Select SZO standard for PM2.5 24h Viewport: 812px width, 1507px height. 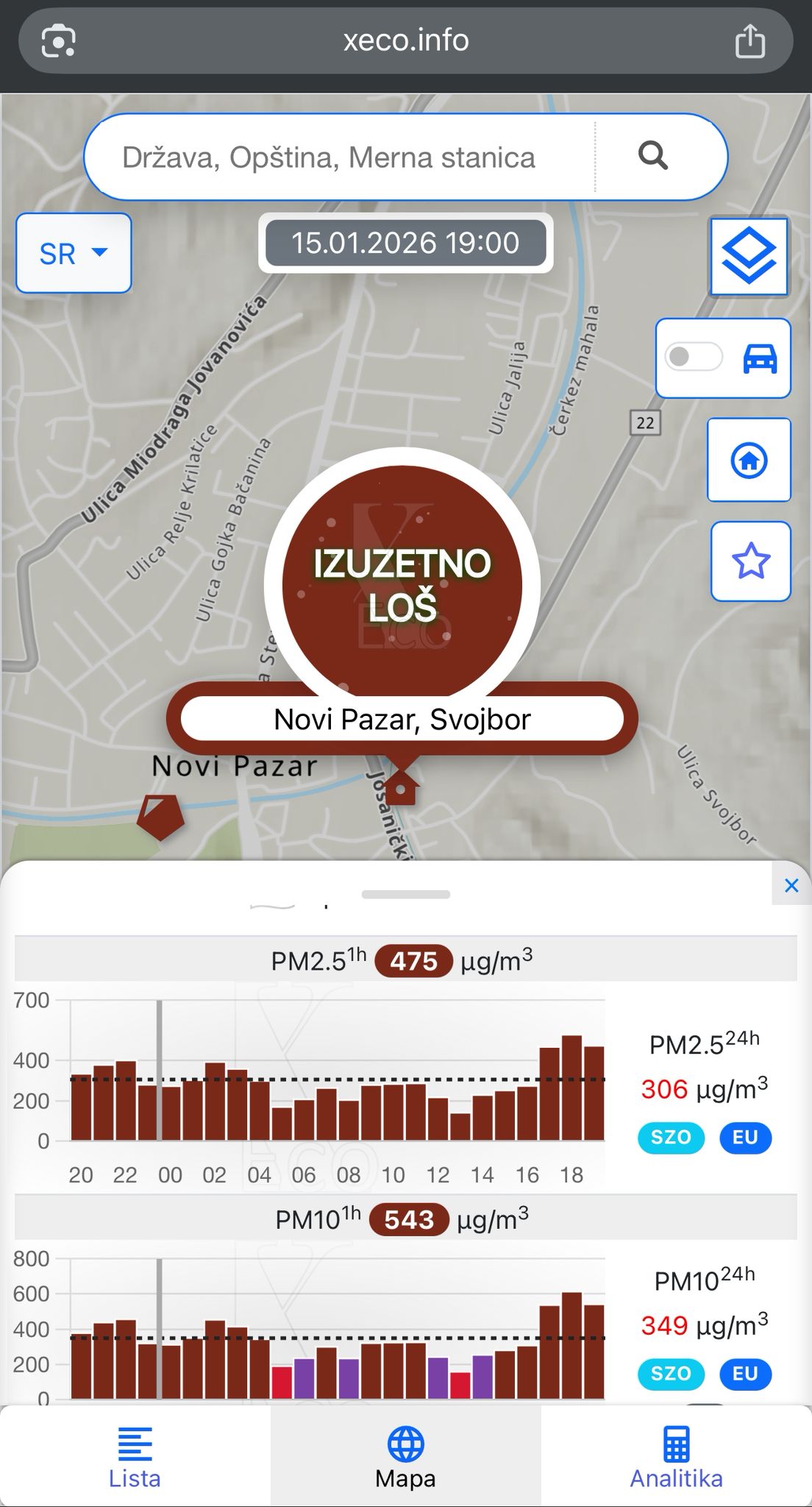671,1137
